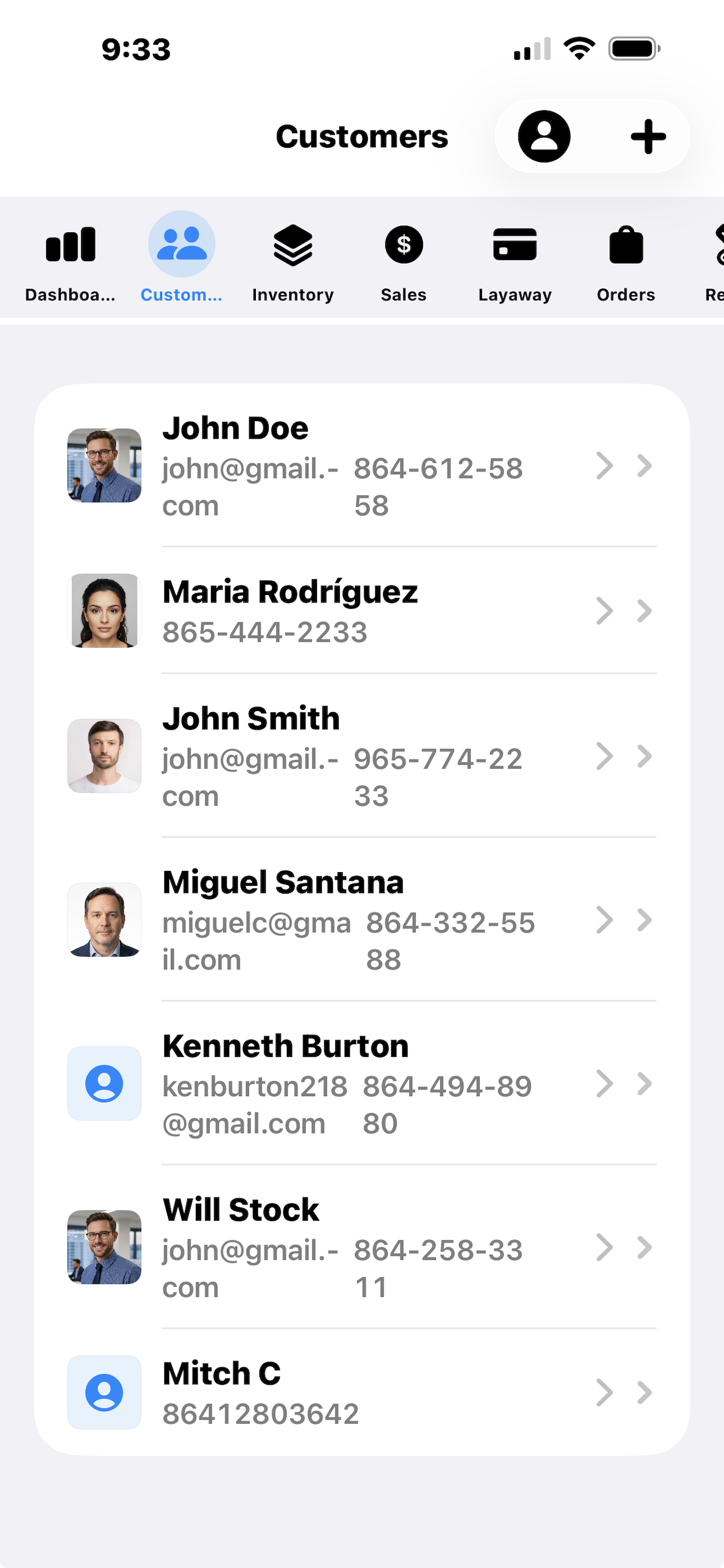The width and height of the screenshot is (724, 1568).
Task: Open the Dashboard tab icon
Action: 70,244
